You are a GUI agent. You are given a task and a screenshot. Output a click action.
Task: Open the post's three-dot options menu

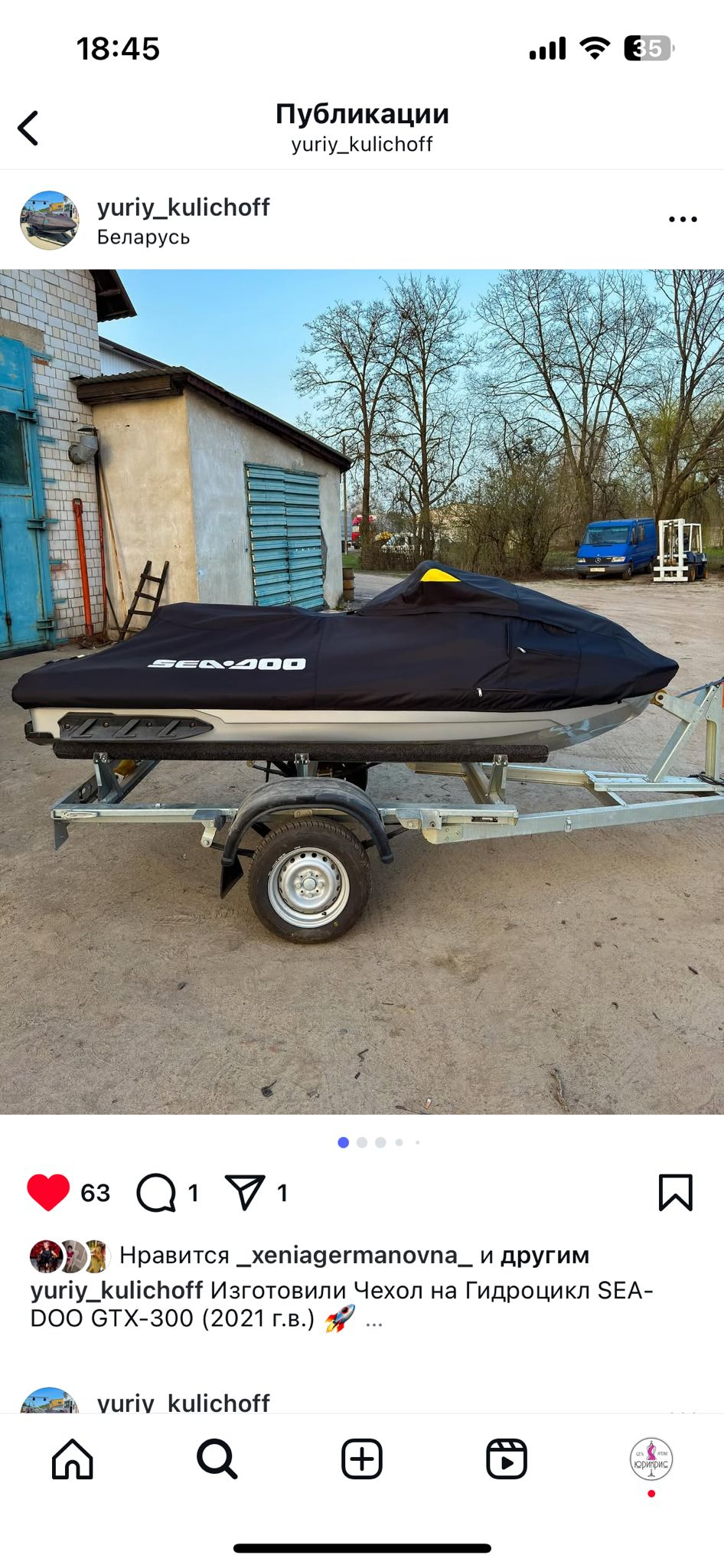682,220
